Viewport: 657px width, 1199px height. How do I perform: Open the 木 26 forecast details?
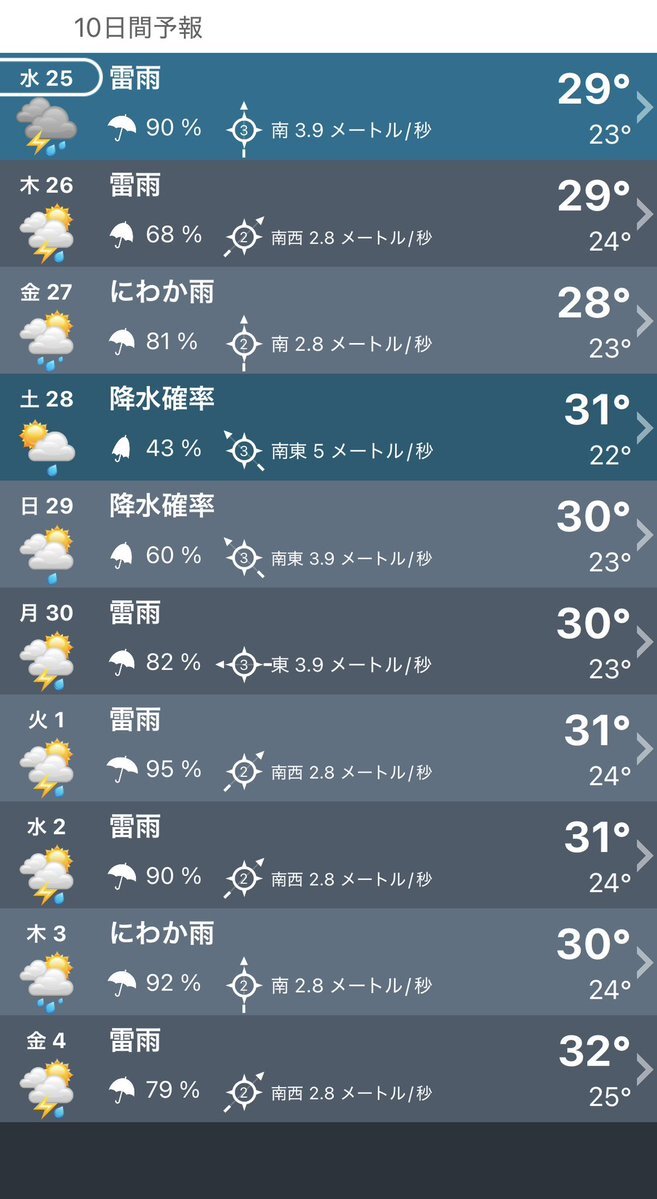328,213
